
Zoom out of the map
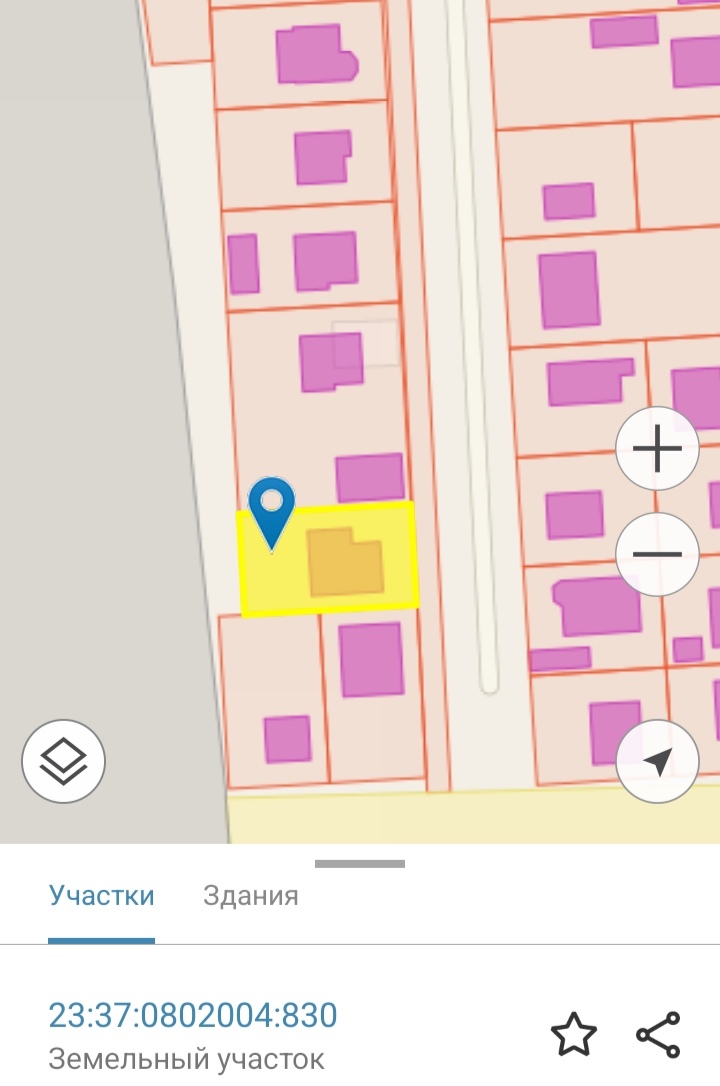657,554
